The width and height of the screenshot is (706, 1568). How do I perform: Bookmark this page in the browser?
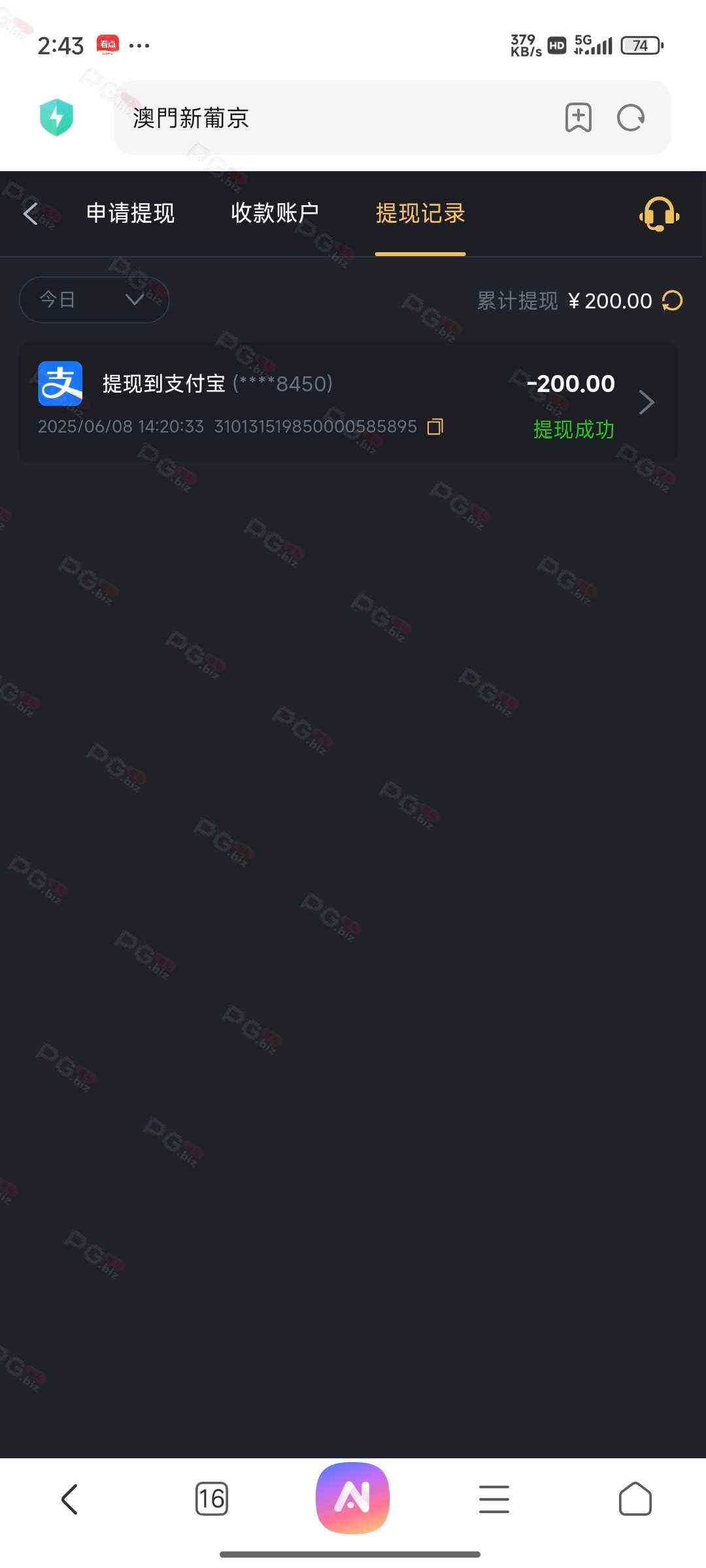579,118
